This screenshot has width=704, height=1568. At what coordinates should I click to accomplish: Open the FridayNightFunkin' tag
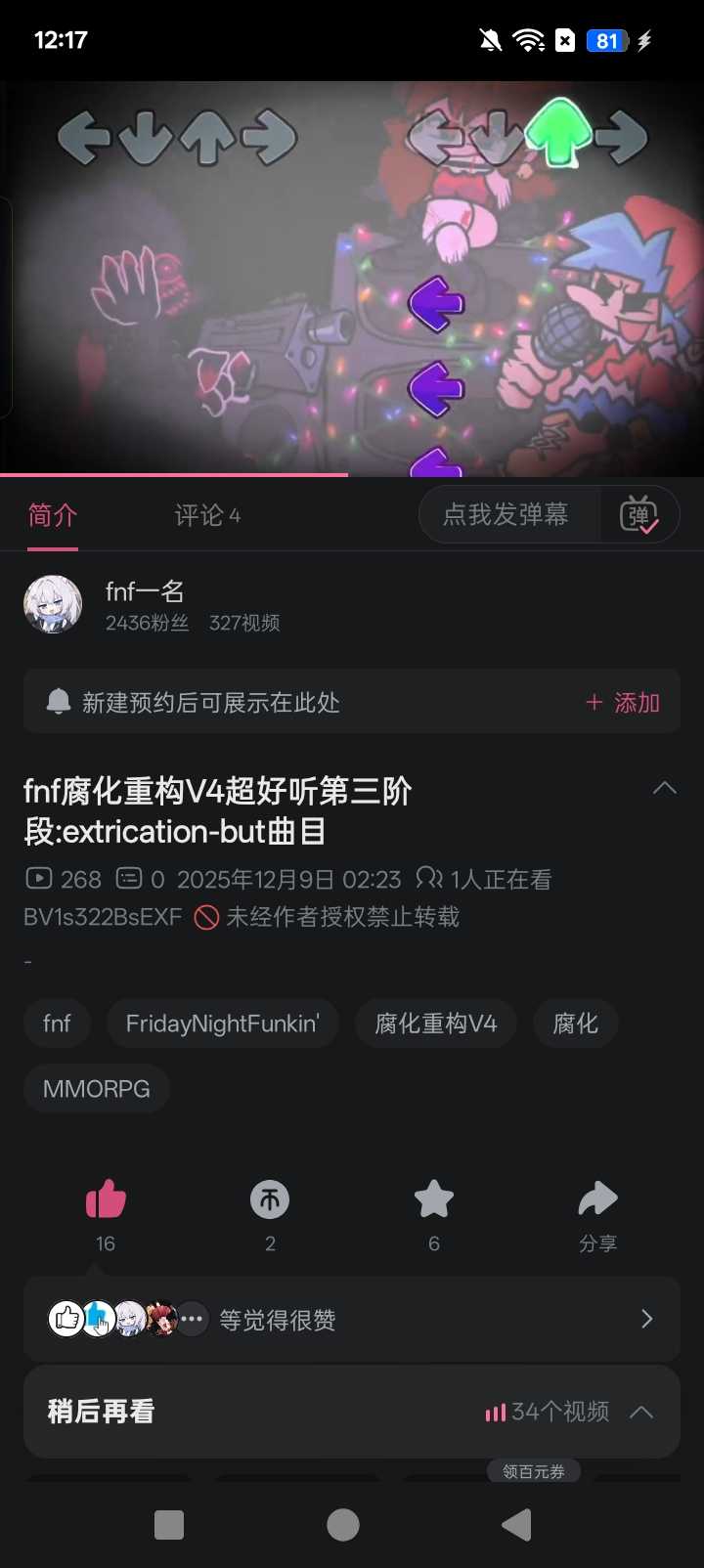(x=223, y=1024)
